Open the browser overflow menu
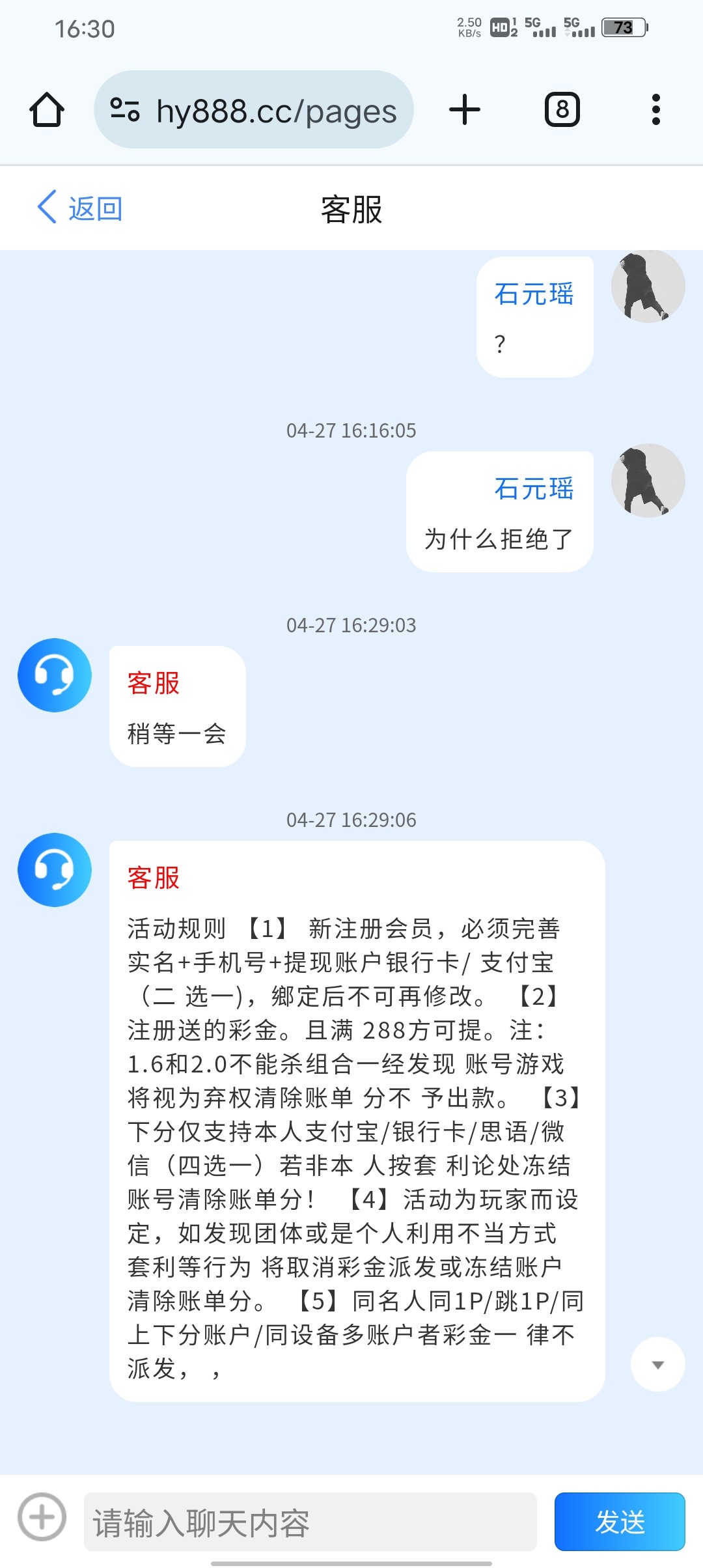This screenshot has width=703, height=1568. (655, 109)
